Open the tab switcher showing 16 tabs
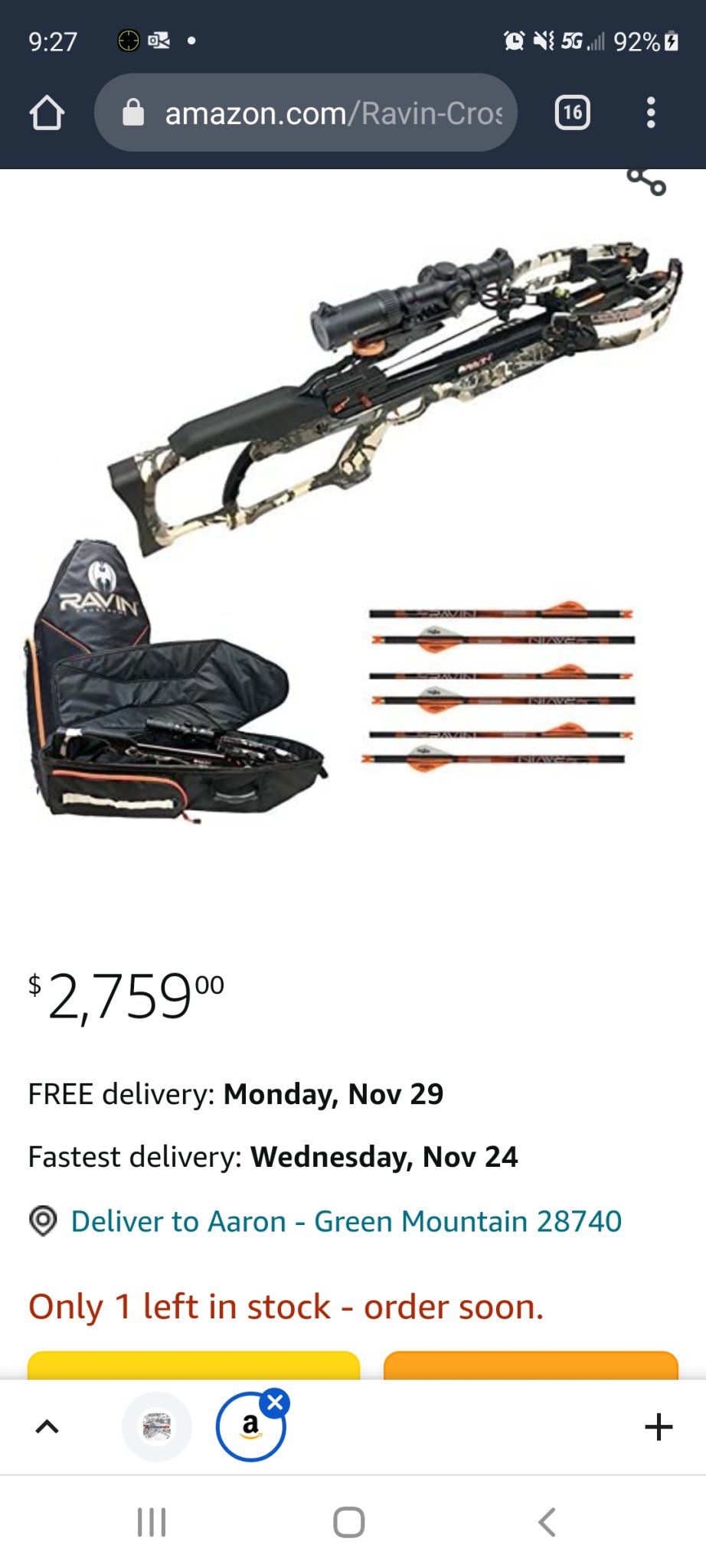 [x=572, y=113]
